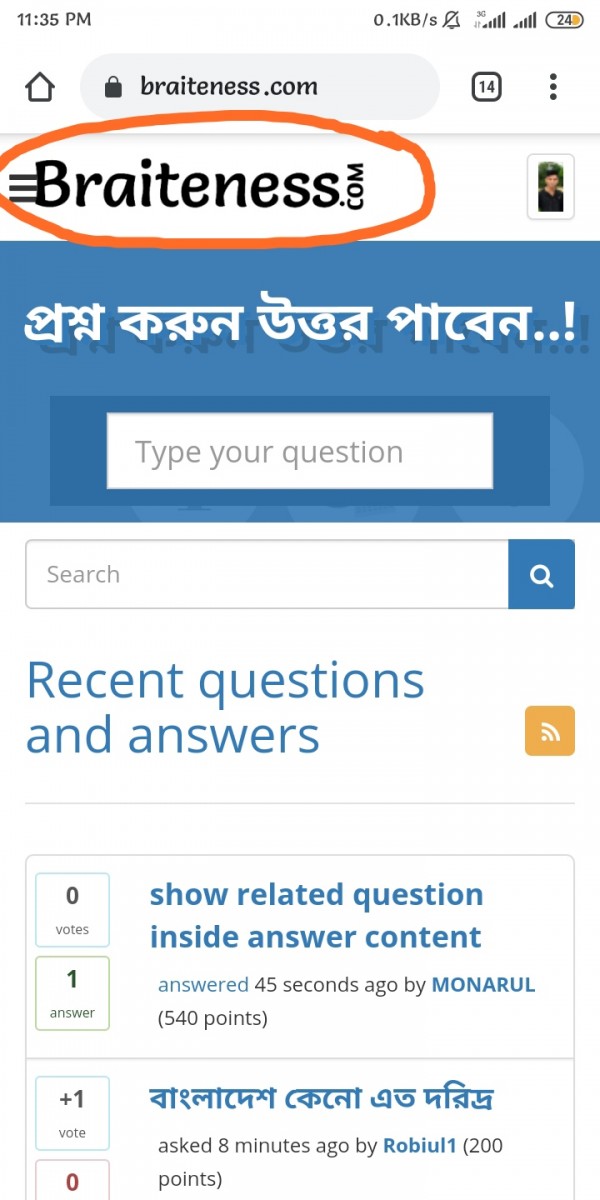
Task: Submit search with the magnifier button
Action: (541, 574)
